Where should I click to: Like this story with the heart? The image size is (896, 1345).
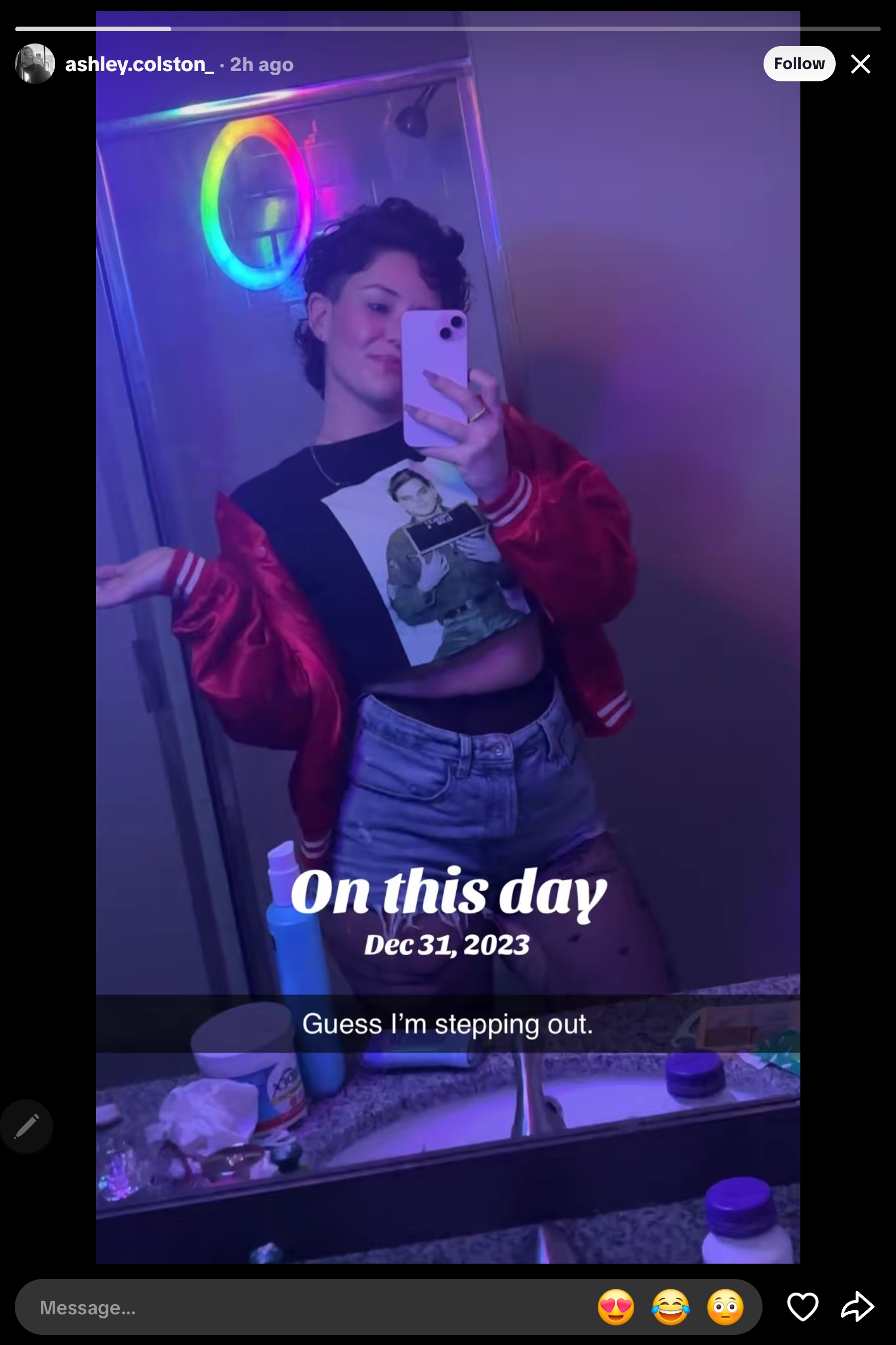point(802,1307)
